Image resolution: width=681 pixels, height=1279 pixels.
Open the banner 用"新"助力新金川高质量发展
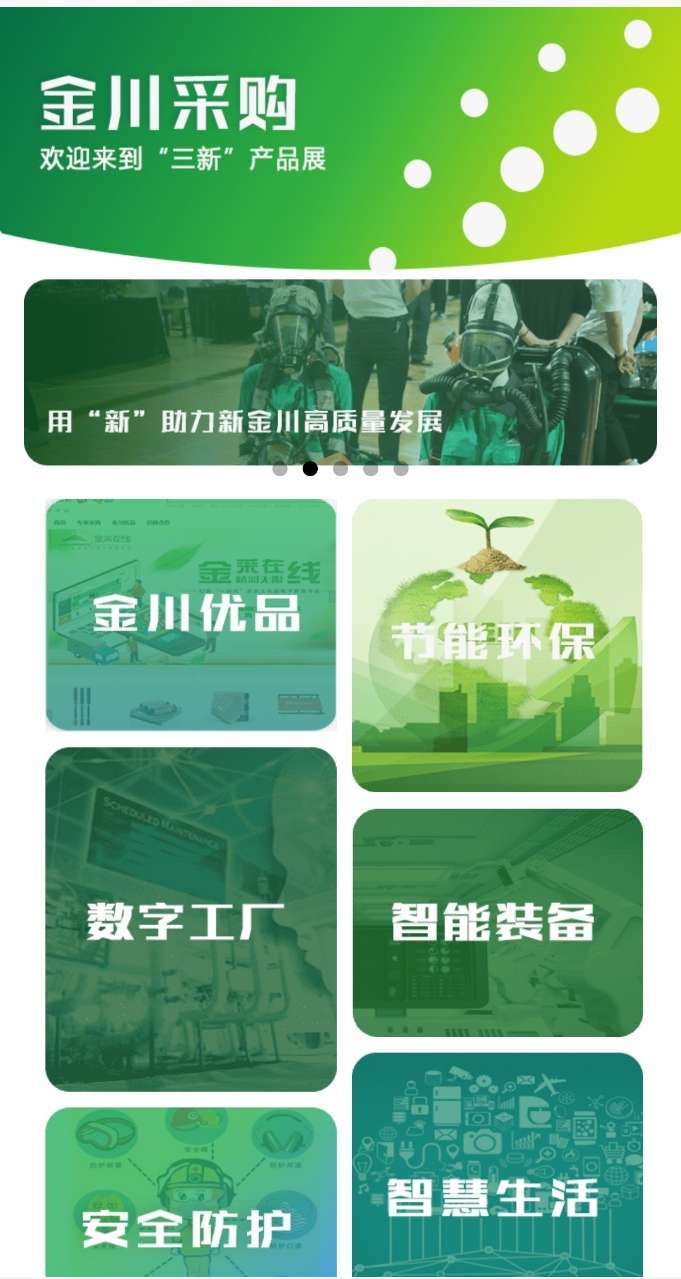click(x=340, y=370)
